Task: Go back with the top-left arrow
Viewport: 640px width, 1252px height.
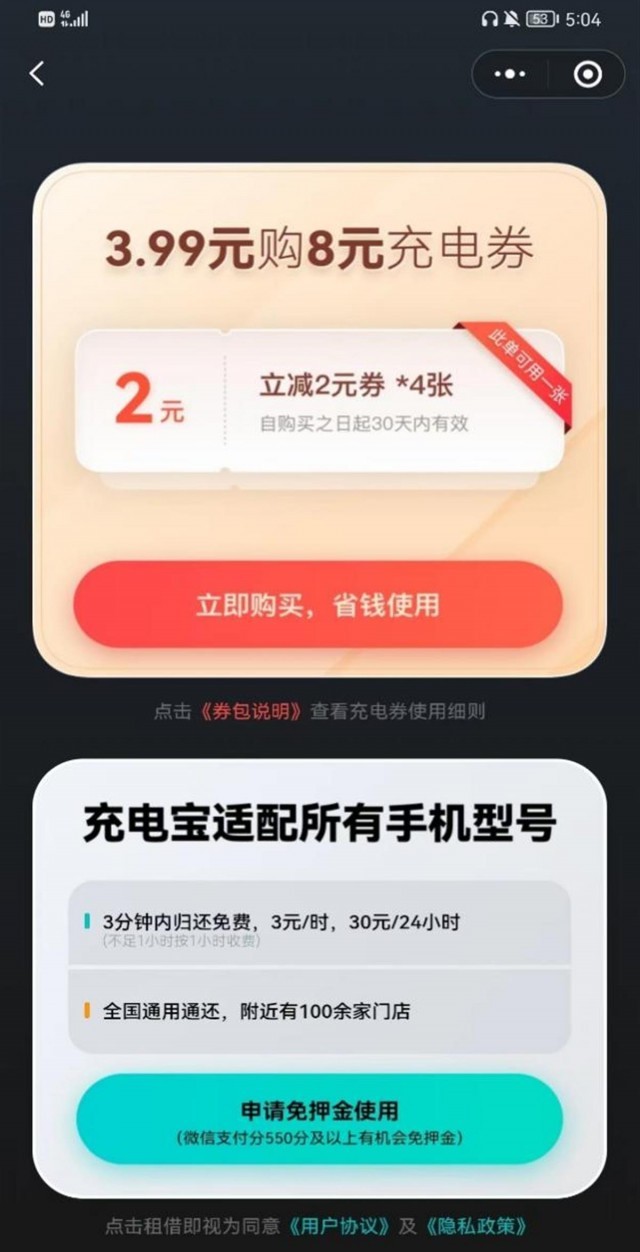Action: (38, 74)
